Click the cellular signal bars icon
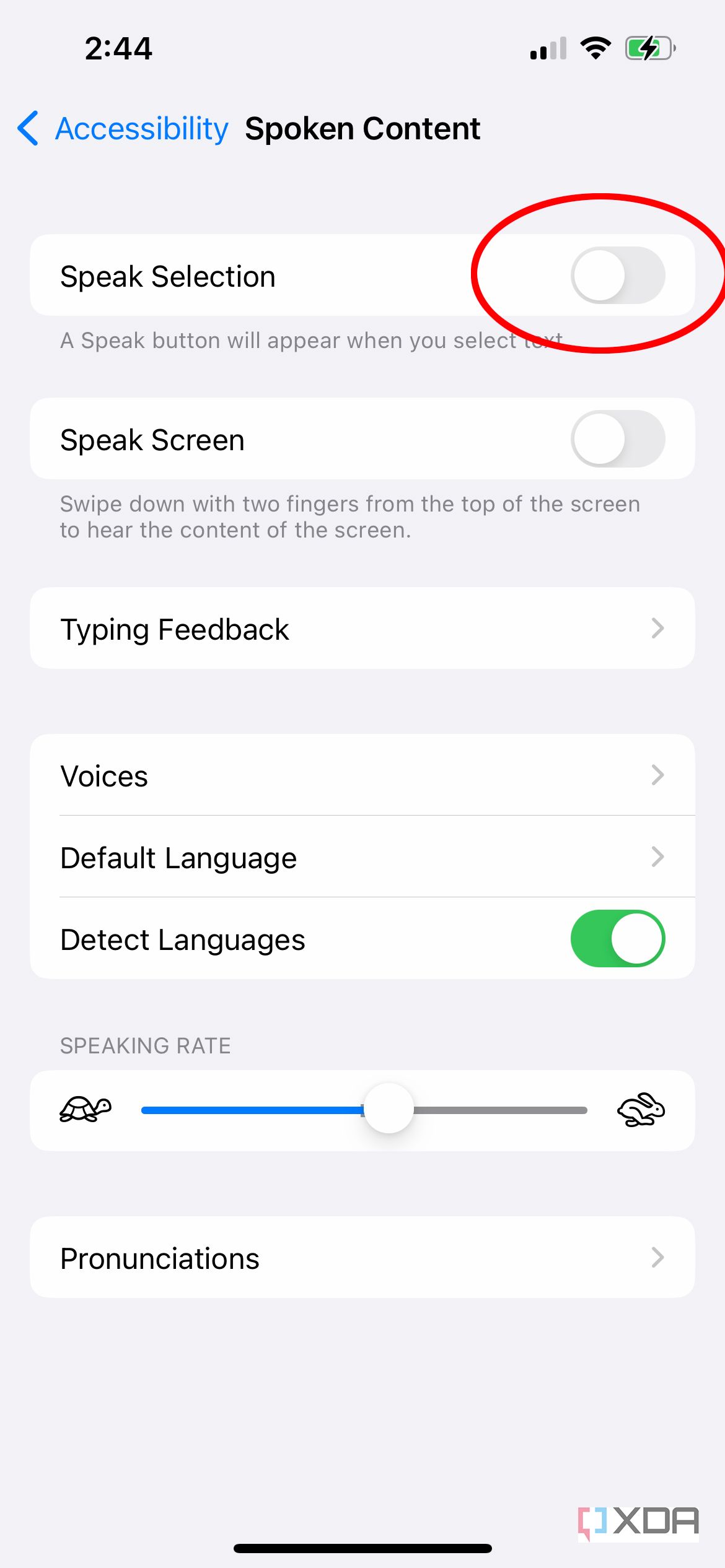This screenshot has height=1568, width=725. [548, 48]
